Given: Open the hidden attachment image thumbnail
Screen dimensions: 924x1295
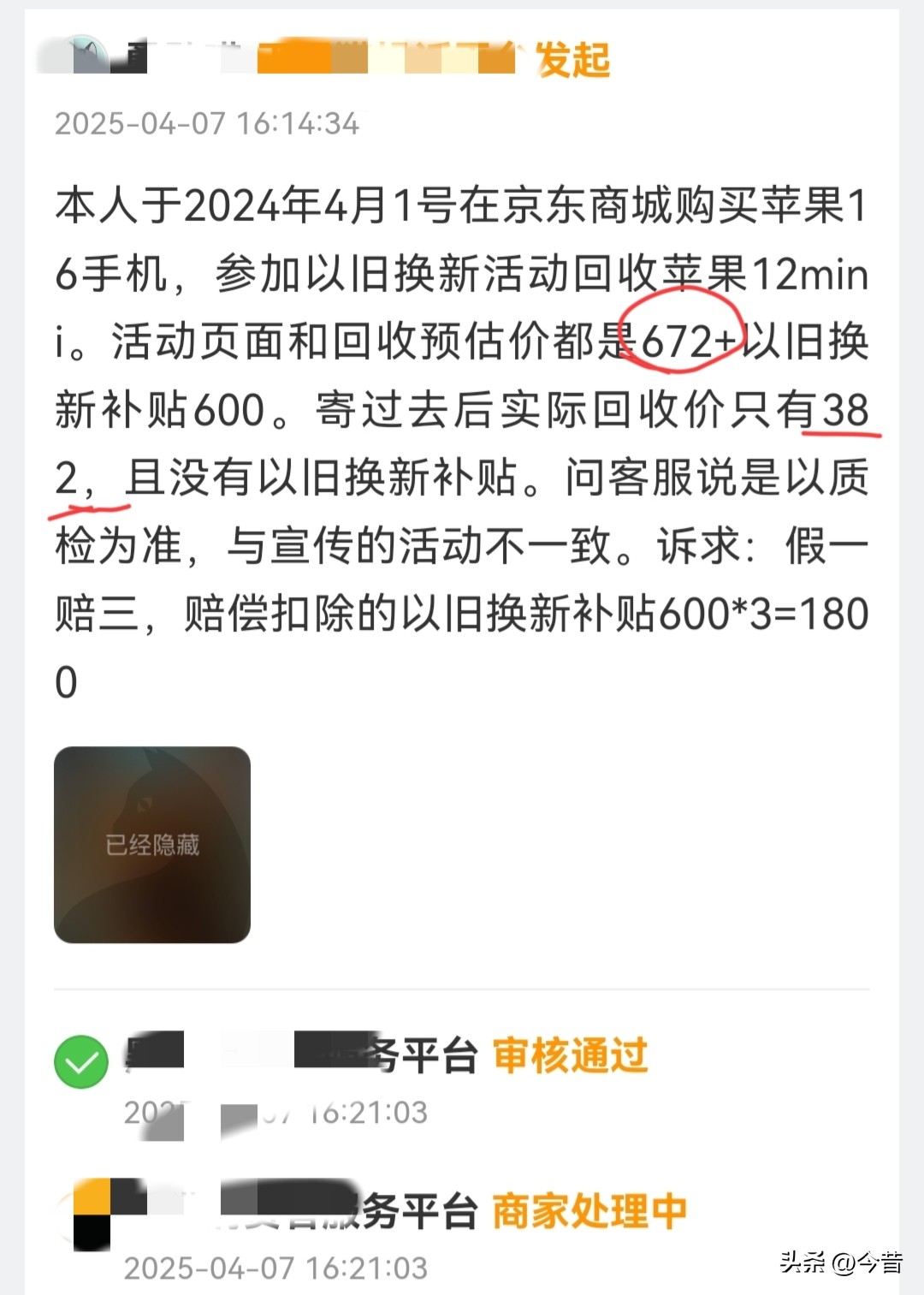Looking at the screenshot, I should (x=152, y=845).
